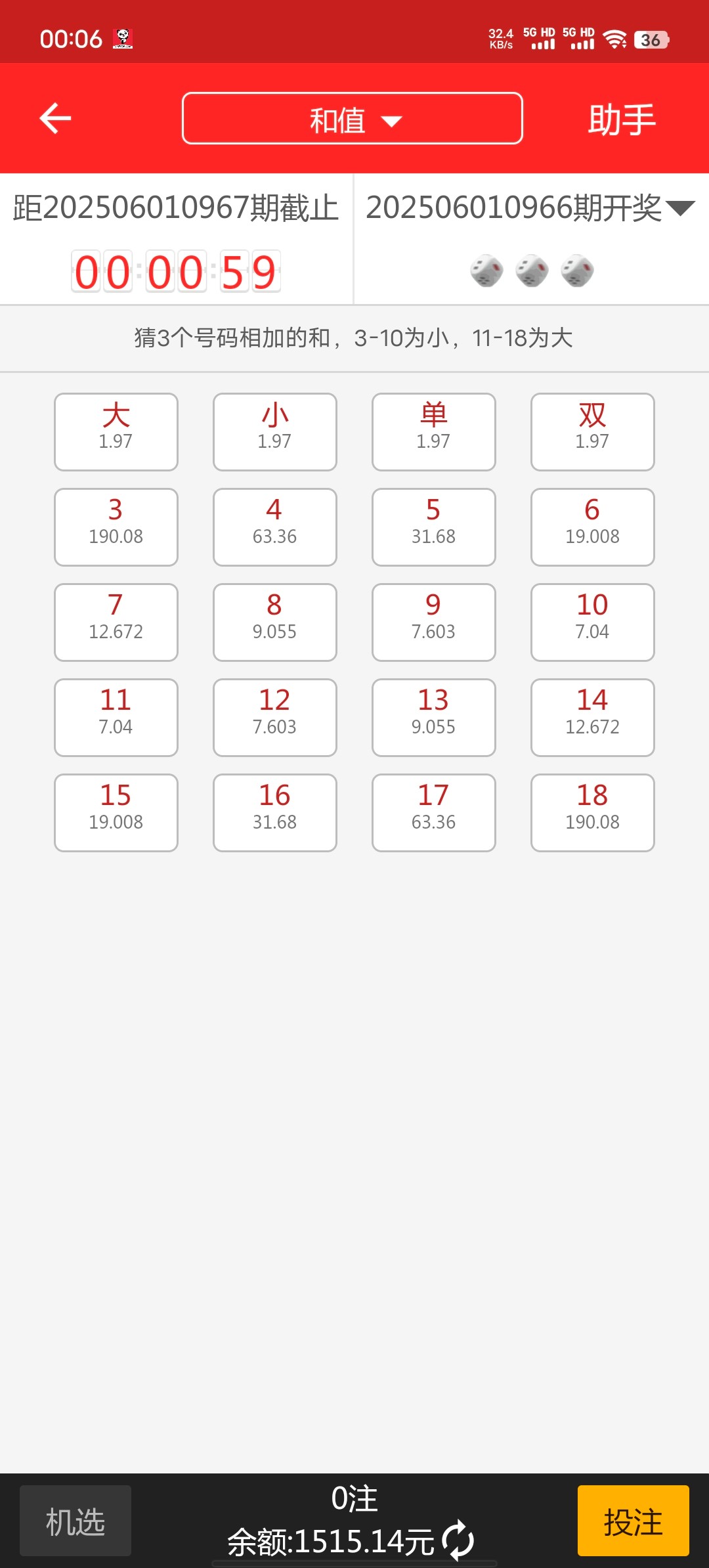This screenshot has height=1568, width=709.
Task: Select sum value 9
Action: (x=434, y=622)
